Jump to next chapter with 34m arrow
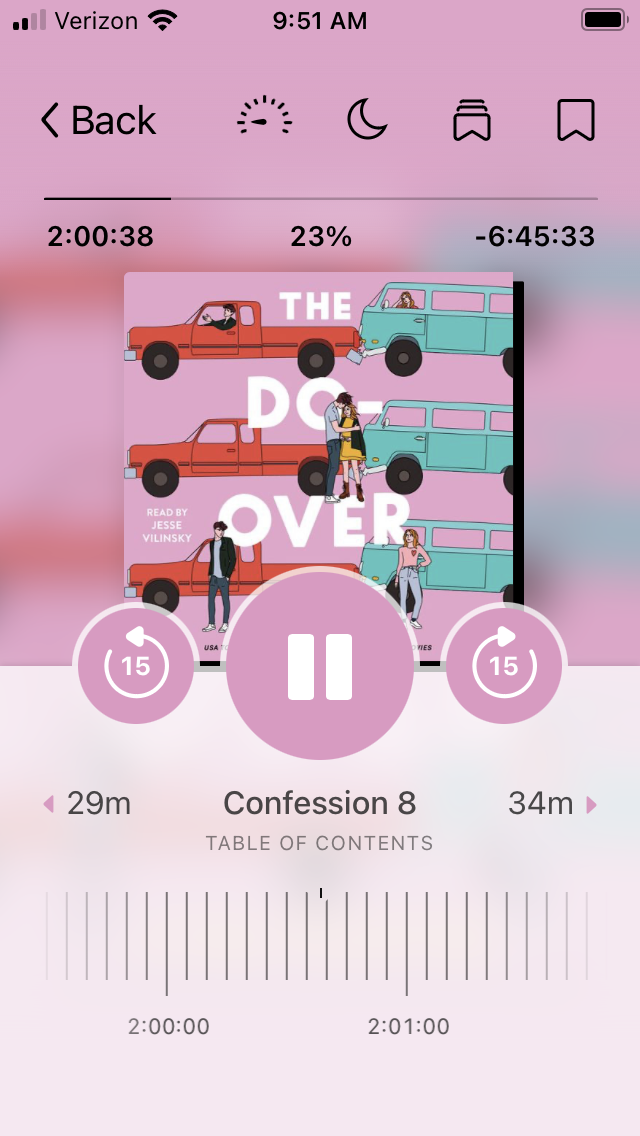 [552, 803]
